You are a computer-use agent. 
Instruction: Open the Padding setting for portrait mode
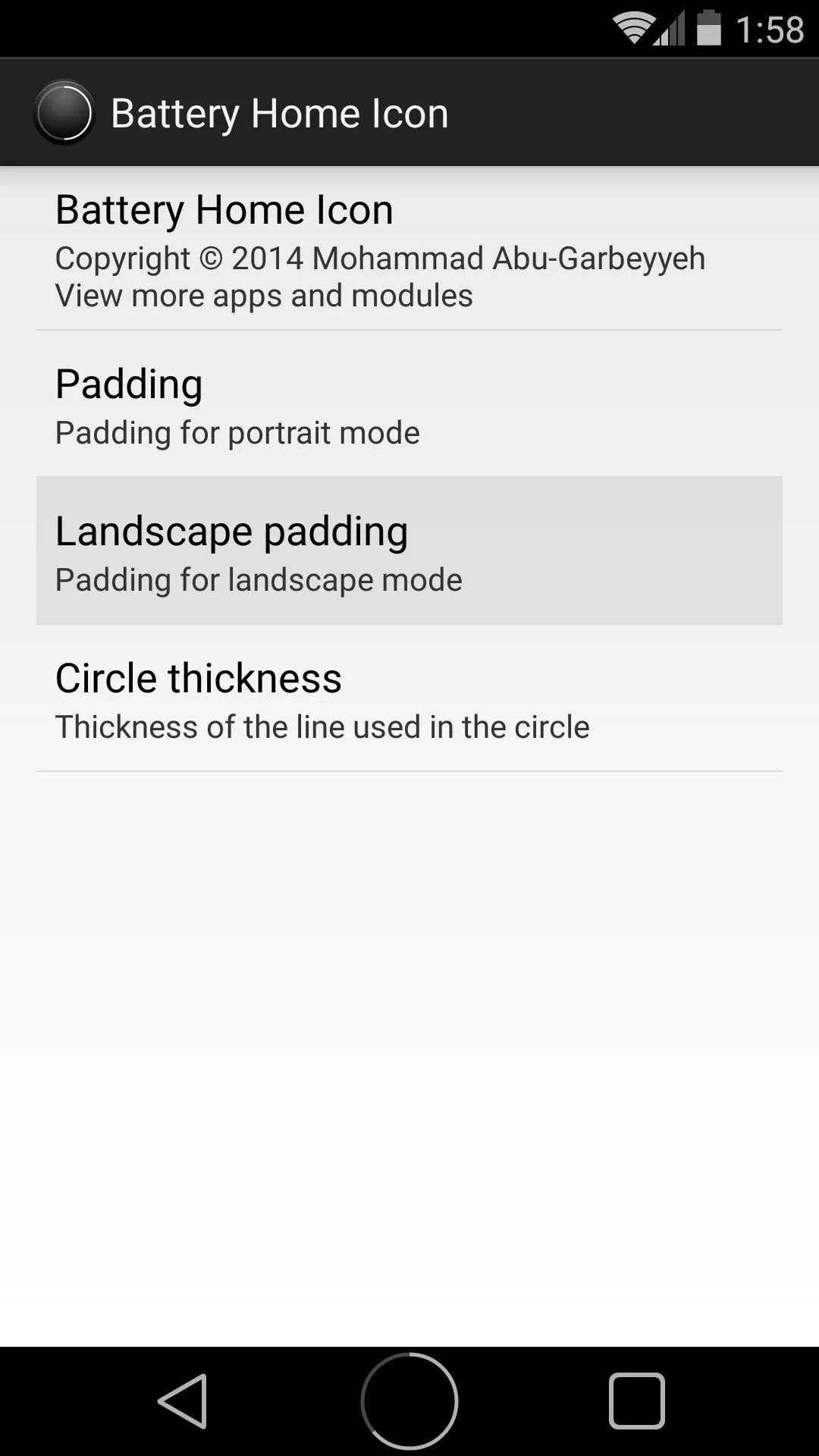[x=409, y=403]
